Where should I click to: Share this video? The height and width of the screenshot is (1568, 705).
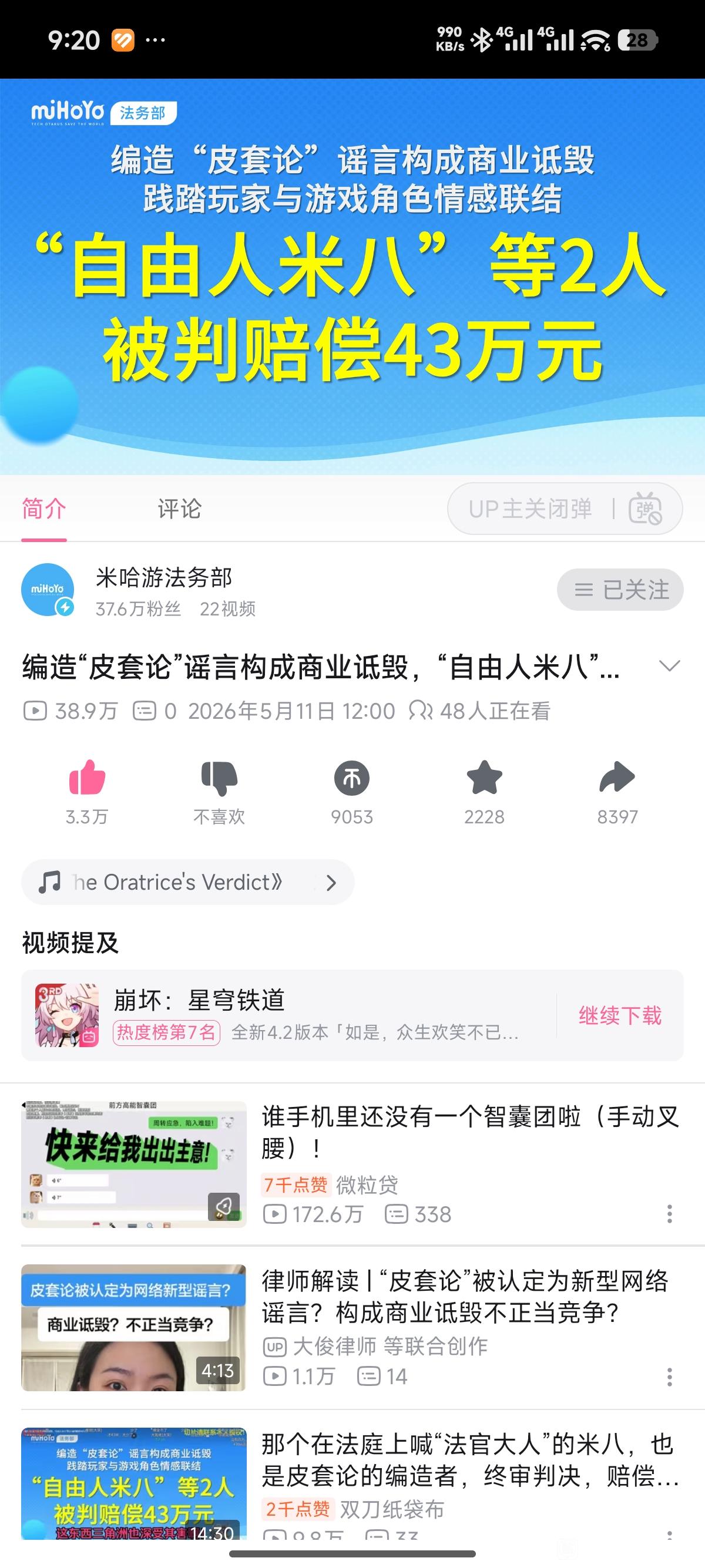coord(617,778)
